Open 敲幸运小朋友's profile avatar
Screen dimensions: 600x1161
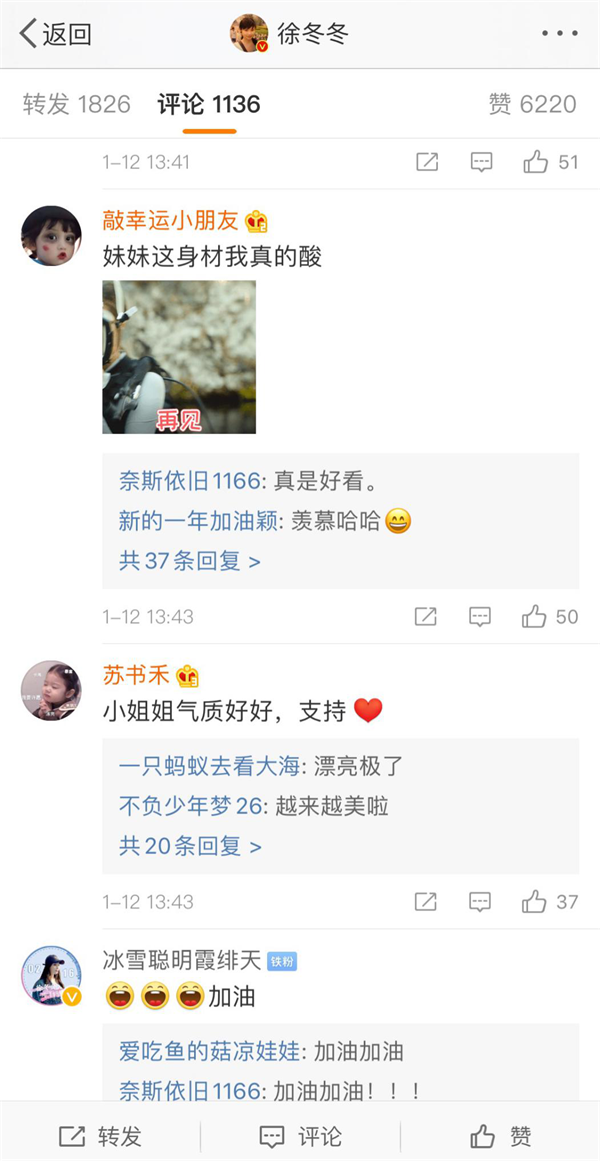click(51, 236)
